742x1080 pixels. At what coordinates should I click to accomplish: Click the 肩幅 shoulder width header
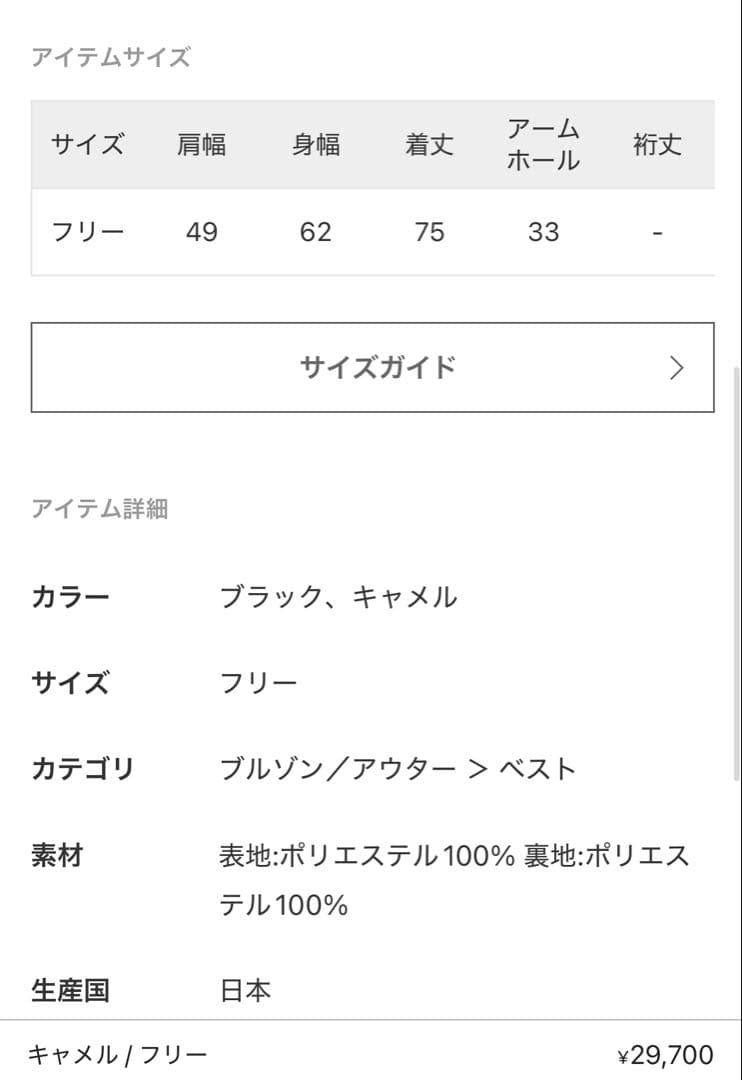pos(203,144)
